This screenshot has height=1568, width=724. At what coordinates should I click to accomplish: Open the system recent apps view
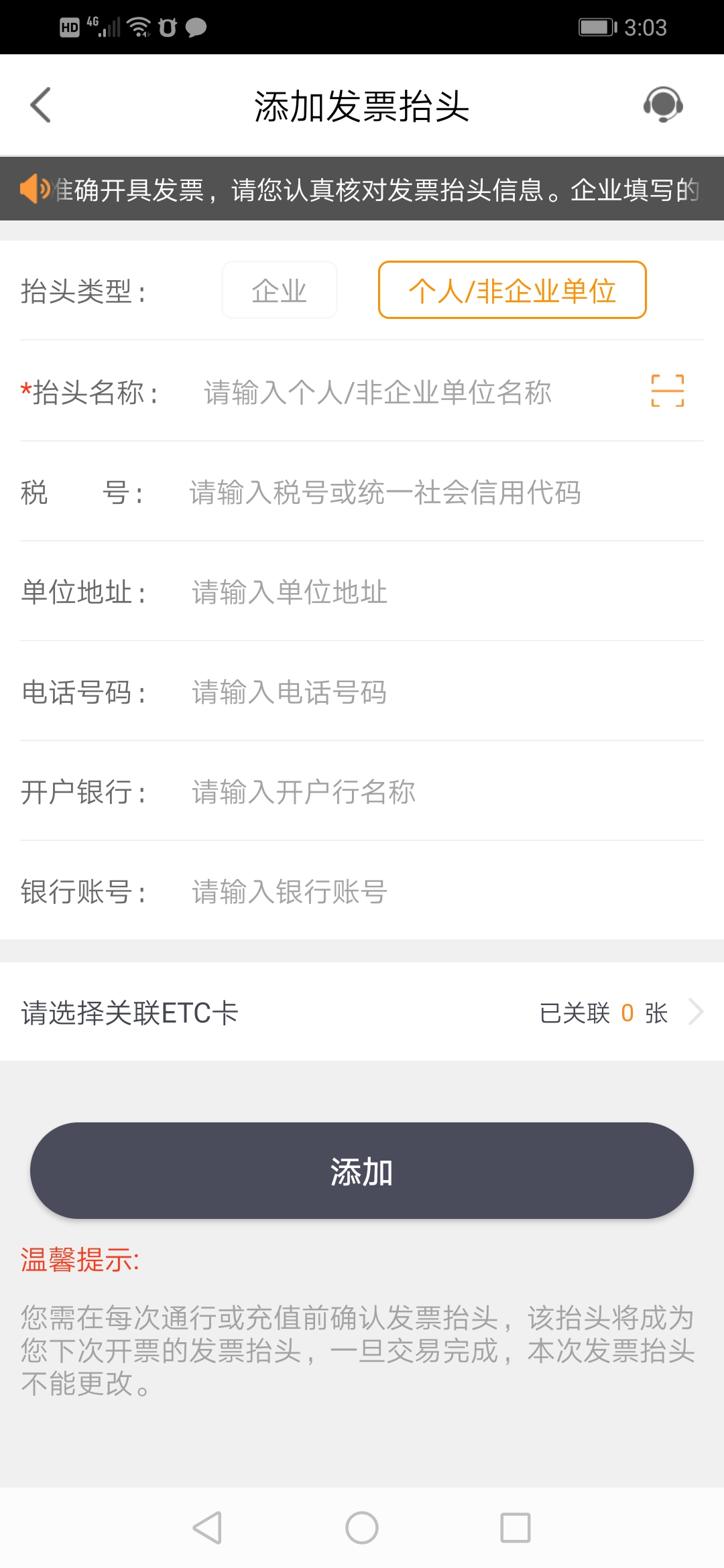516,1528
